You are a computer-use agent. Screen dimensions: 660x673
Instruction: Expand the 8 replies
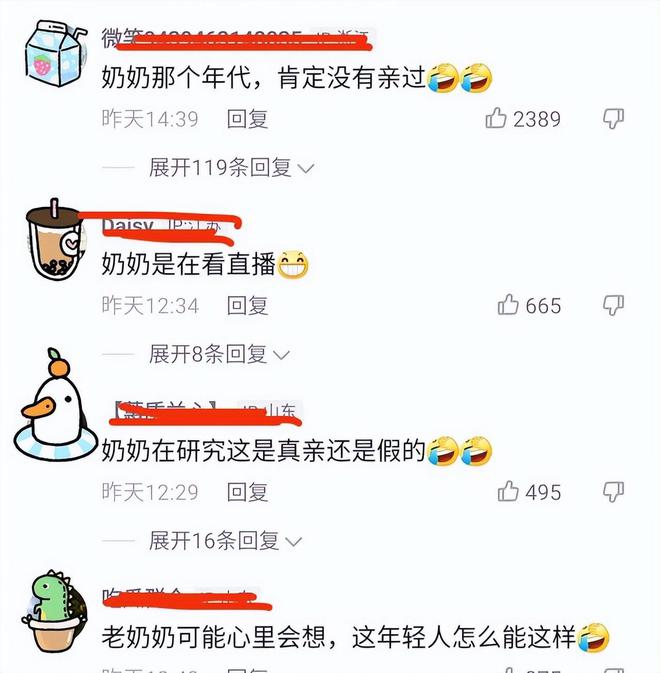pyautogui.click(x=219, y=354)
